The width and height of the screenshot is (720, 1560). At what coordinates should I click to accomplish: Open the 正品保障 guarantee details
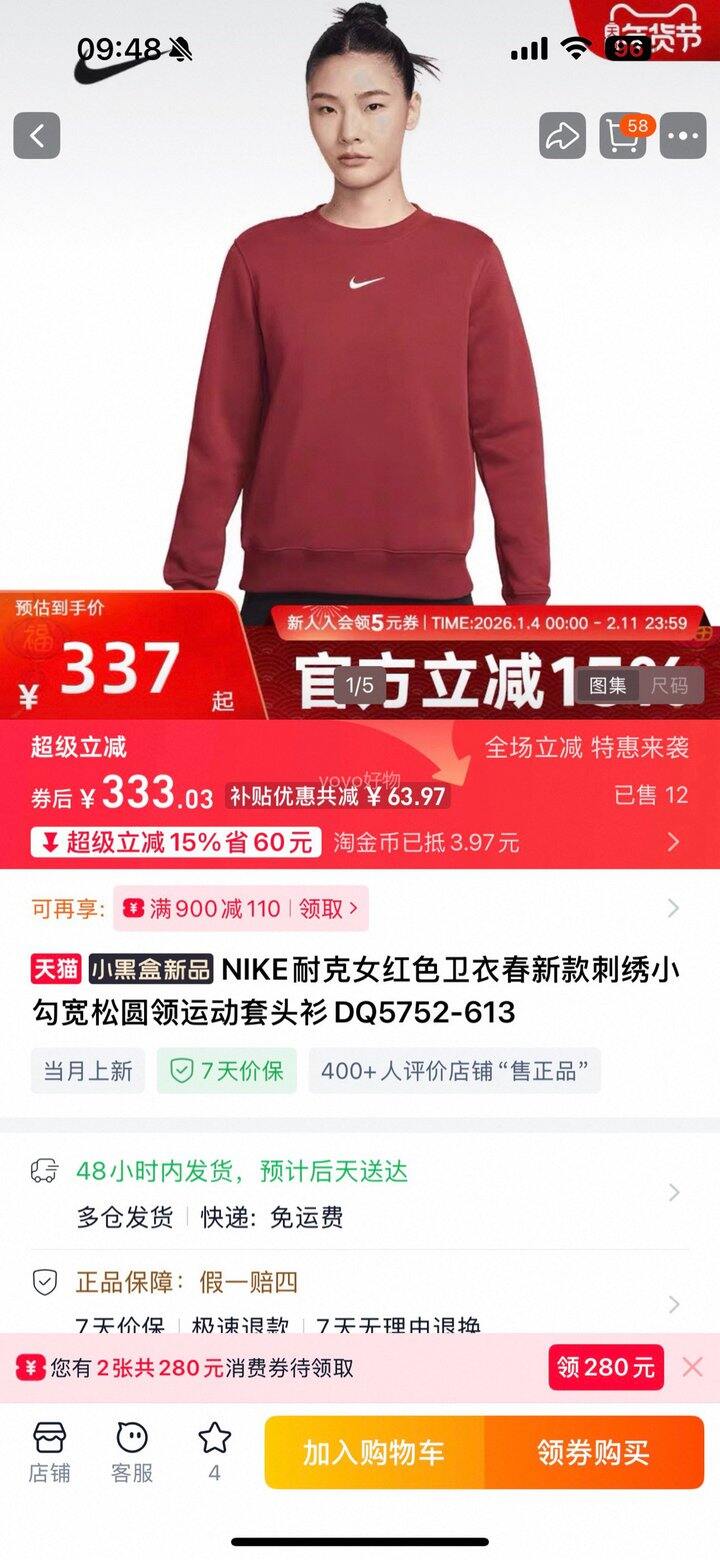click(x=673, y=1303)
